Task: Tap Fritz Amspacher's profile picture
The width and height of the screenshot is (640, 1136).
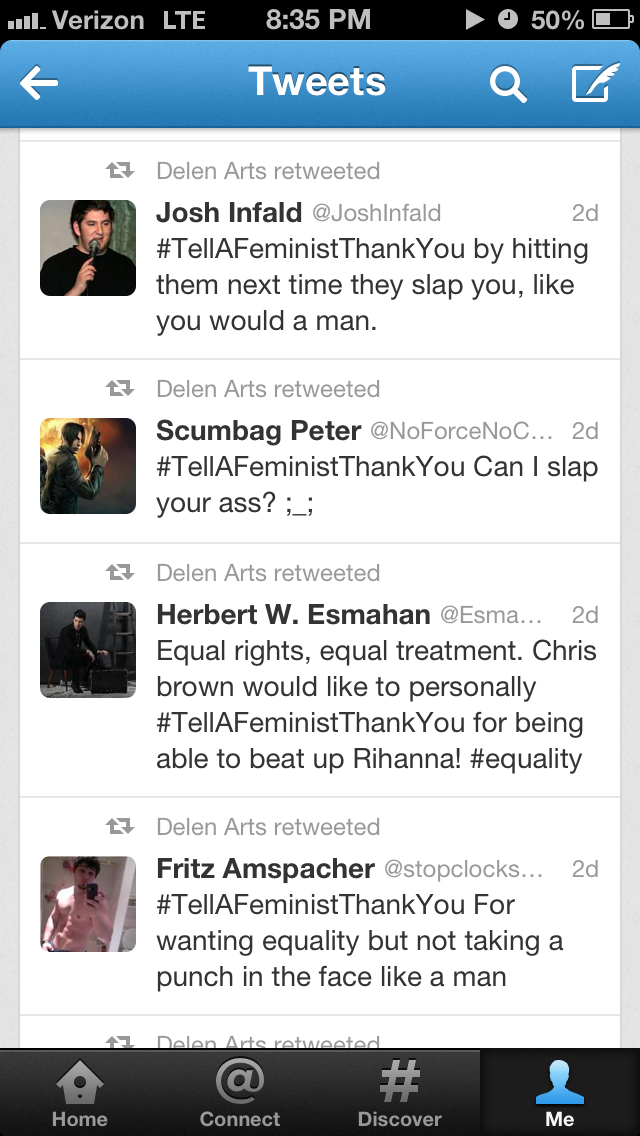Action: (88, 904)
